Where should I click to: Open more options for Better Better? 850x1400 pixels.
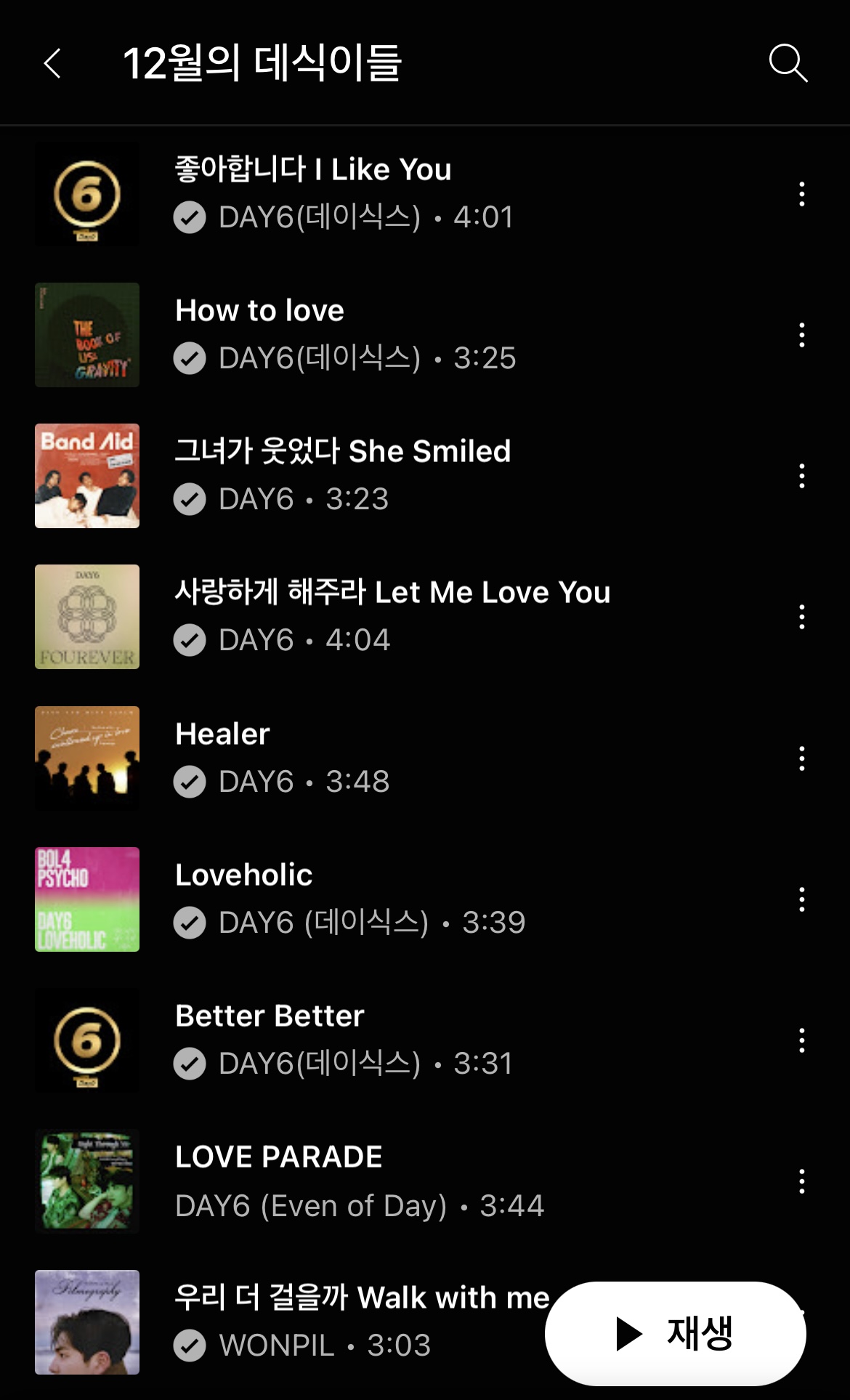[802, 1040]
